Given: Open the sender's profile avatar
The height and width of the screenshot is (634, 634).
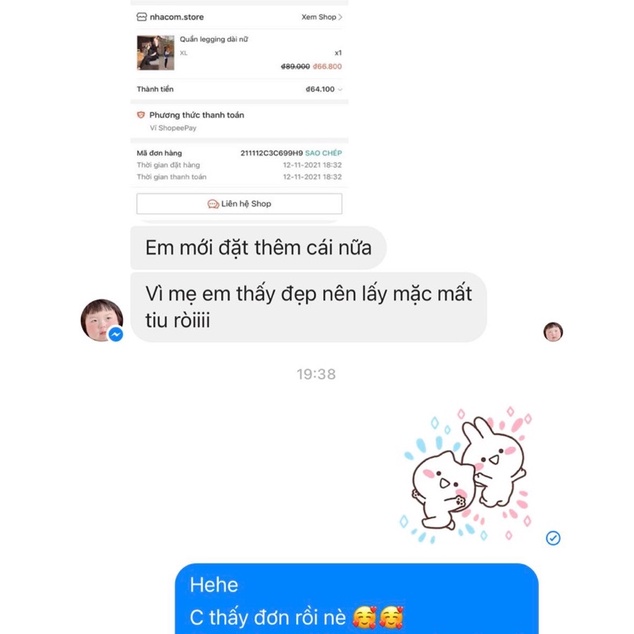Looking at the screenshot, I should [x=101, y=319].
